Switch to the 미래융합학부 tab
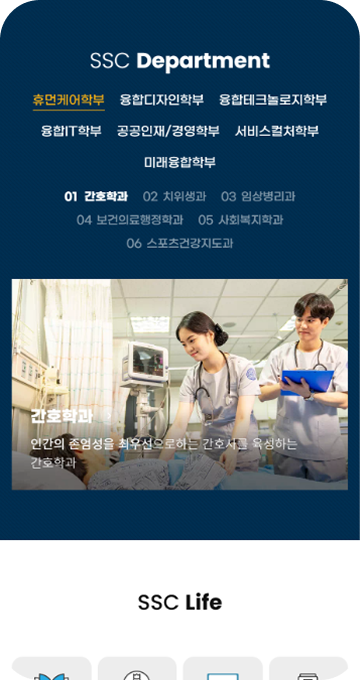 (x=180, y=163)
